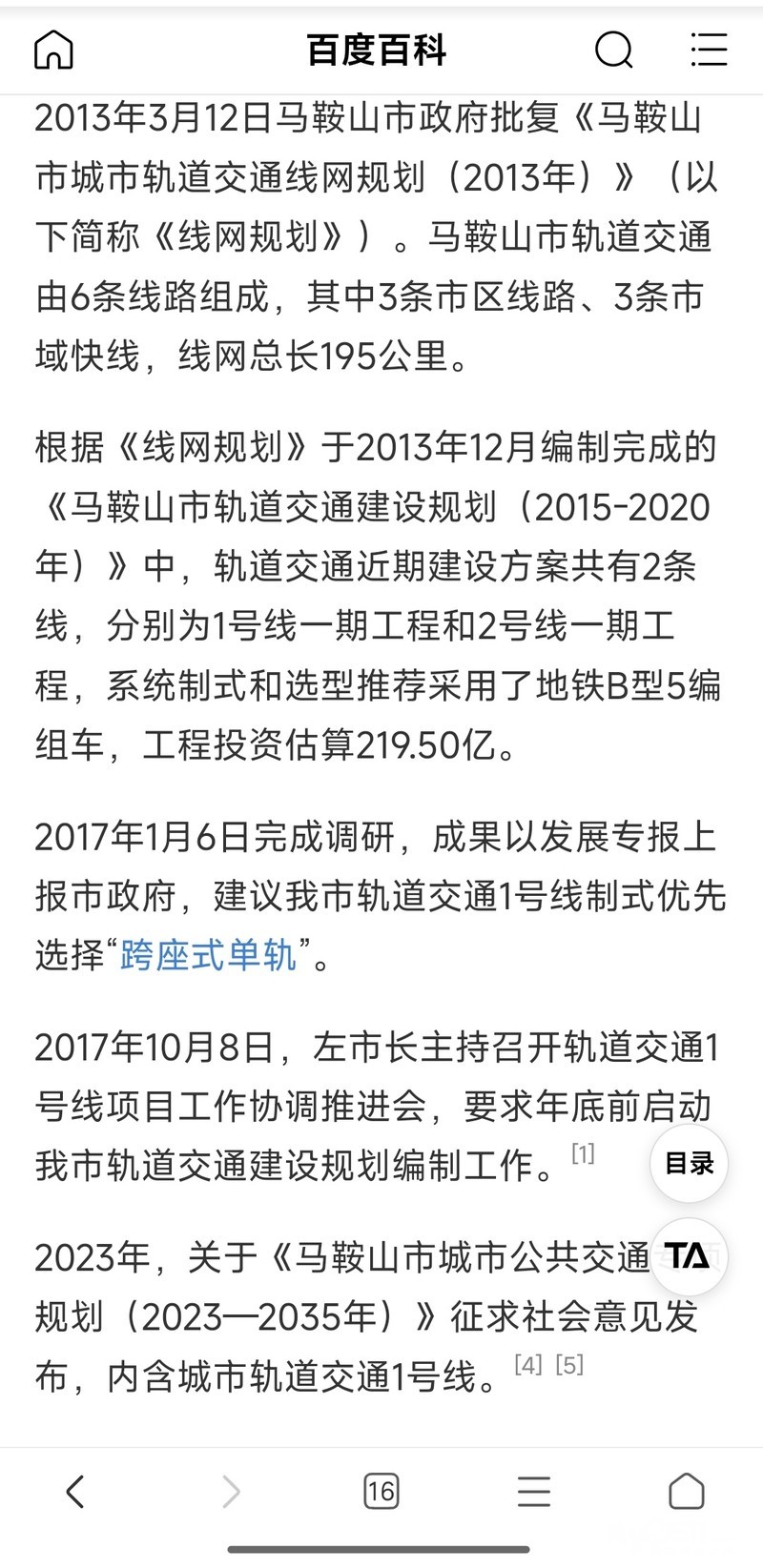Tap the floating TA button
This screenshot has width=763, height=1568.
(x=689, y=1256)
